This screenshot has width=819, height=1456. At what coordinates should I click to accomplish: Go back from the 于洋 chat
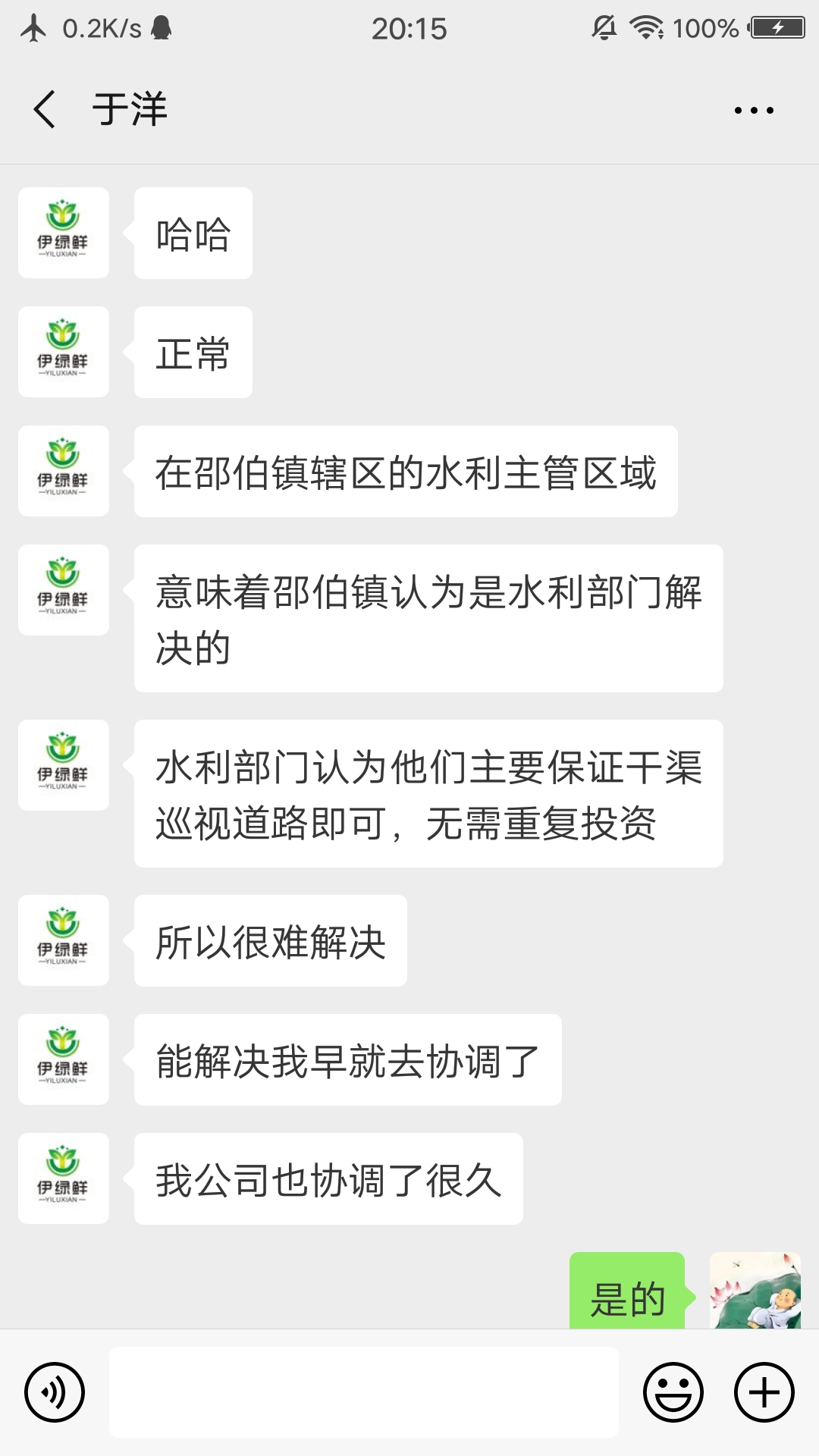(x=45, y=109)
